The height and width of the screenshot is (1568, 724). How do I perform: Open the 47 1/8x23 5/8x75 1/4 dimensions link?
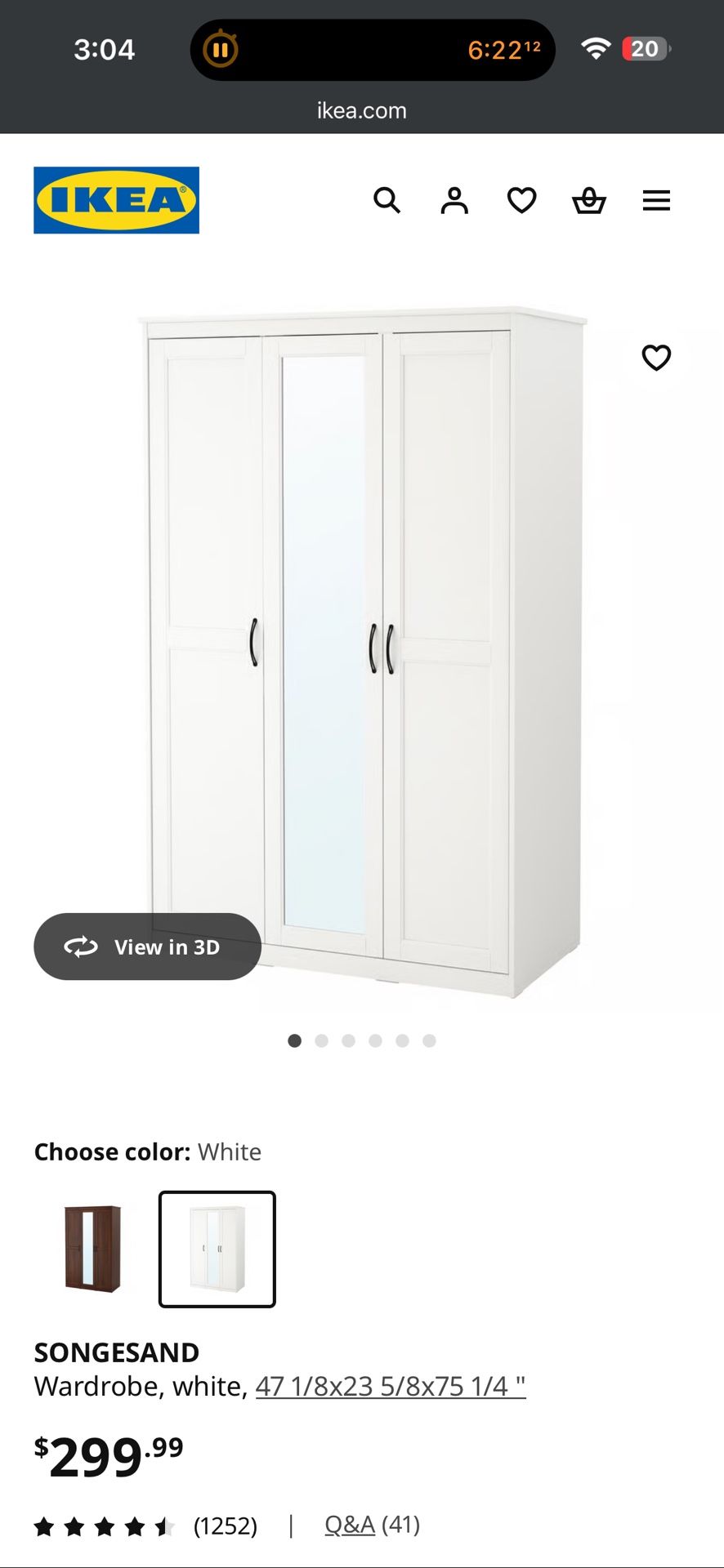391,1386
